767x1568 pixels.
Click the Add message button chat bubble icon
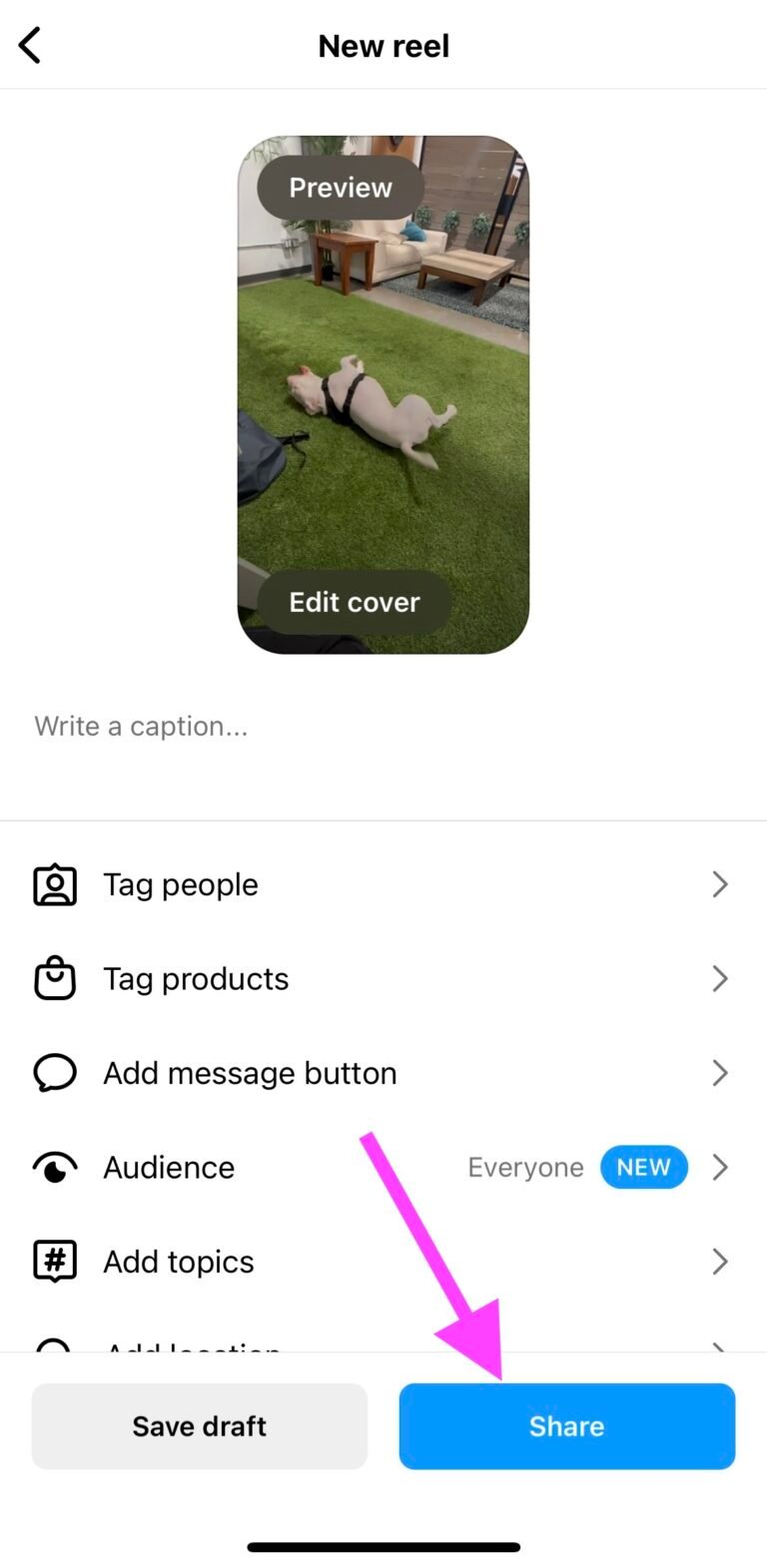(55, 1072)
